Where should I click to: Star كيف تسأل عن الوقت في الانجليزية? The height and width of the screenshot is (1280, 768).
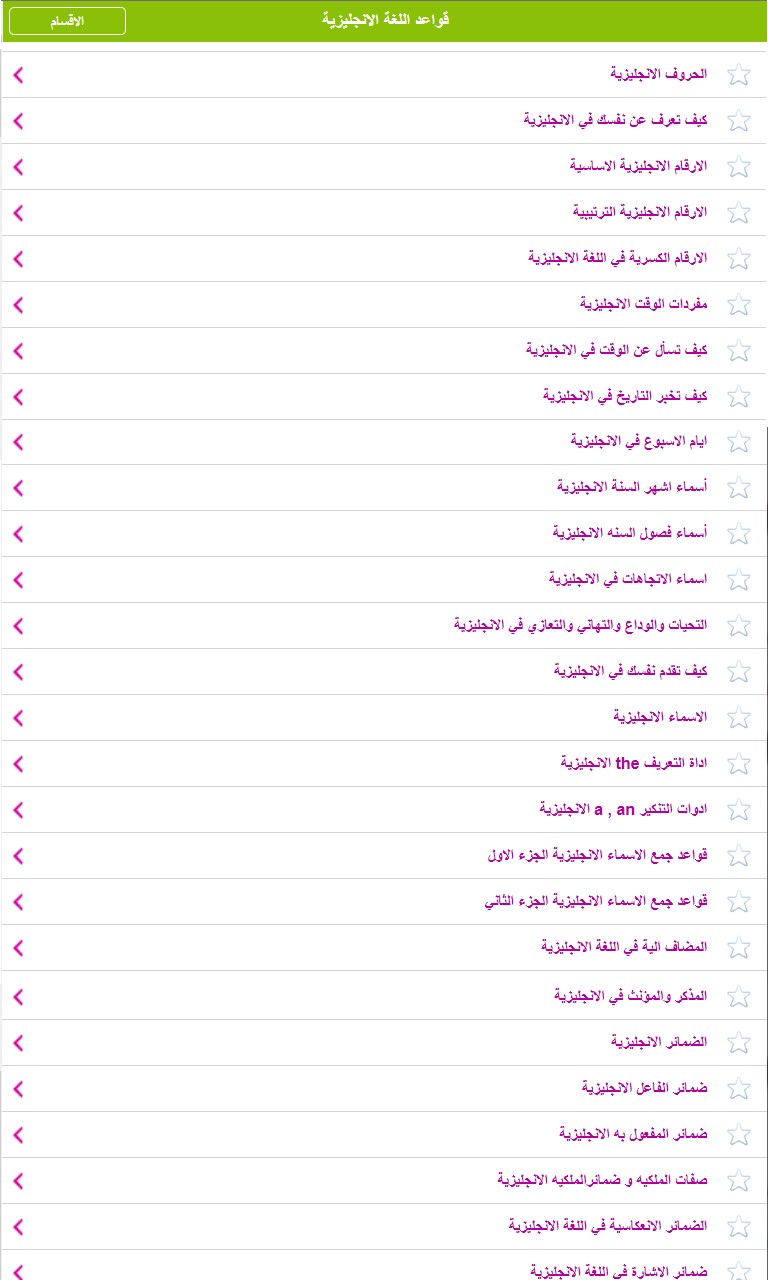tap(738, 351)
